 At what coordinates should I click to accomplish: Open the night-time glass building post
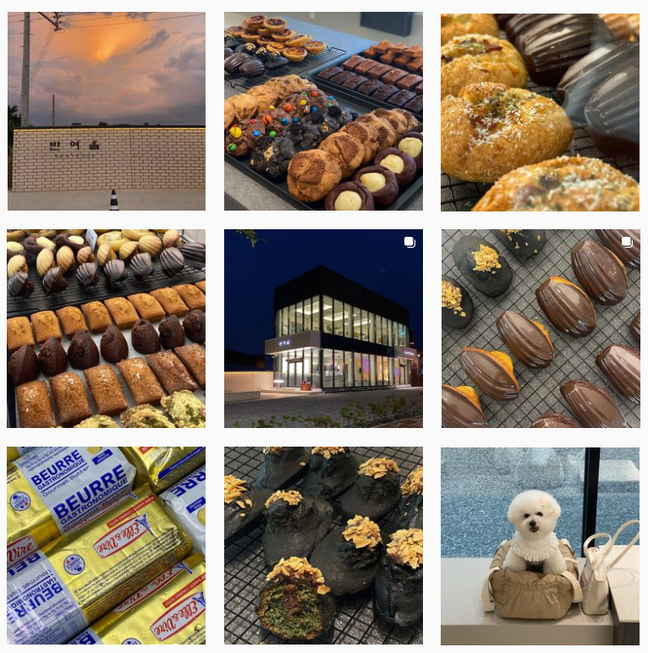click(x=323, y=328)
